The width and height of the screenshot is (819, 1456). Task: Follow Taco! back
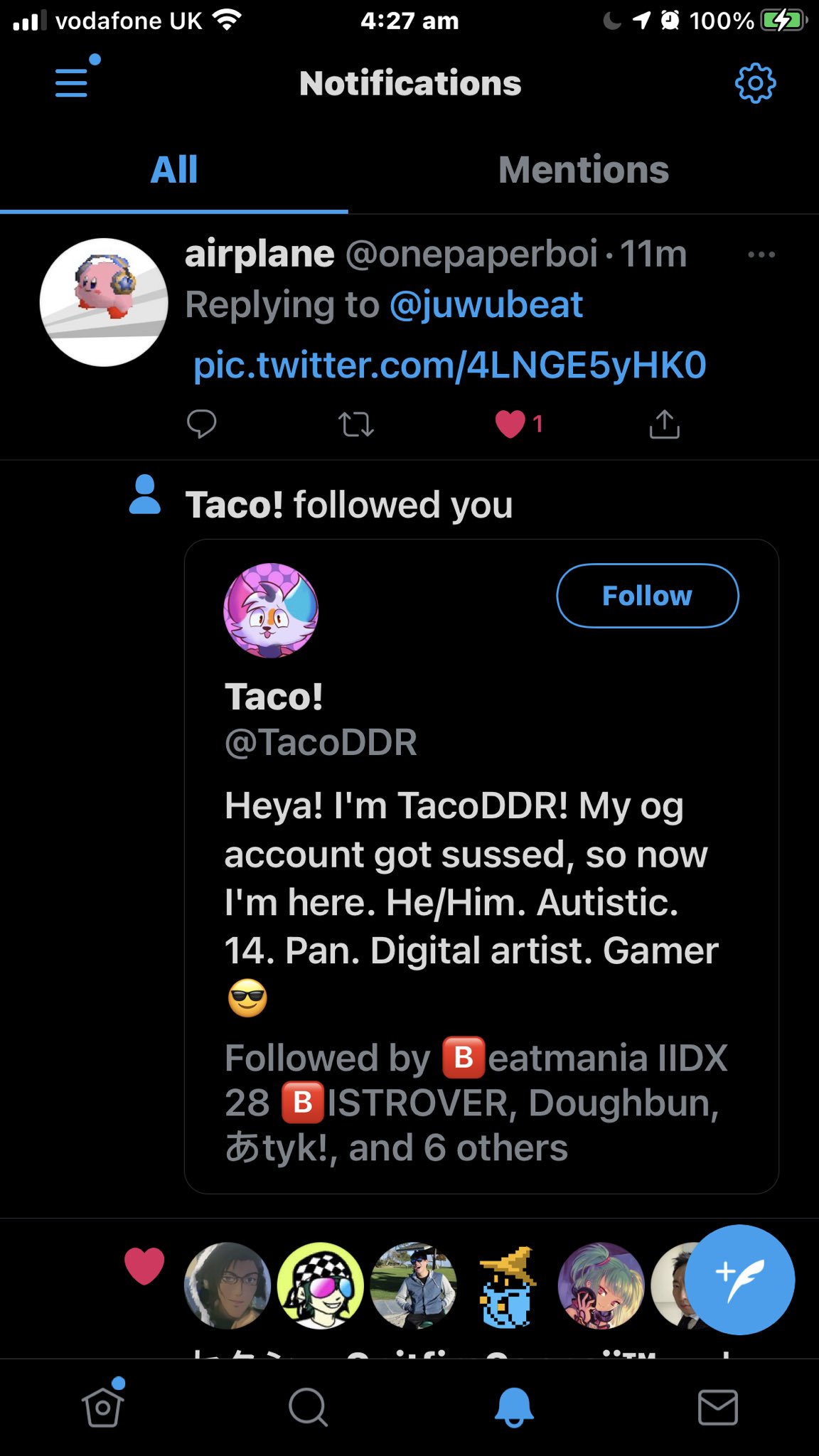(x=647, y=596)
